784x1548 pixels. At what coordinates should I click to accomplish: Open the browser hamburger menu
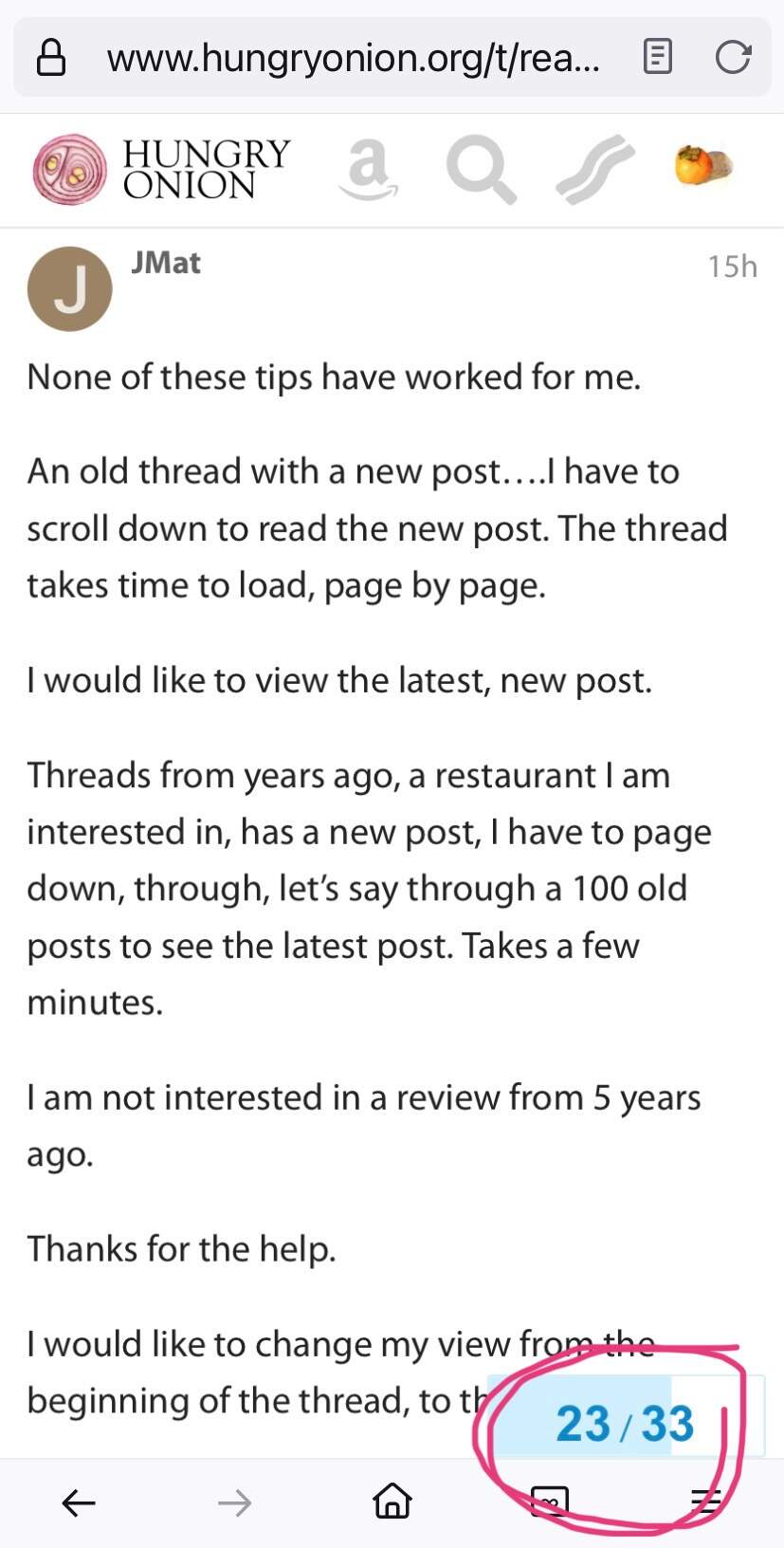coord(705,1502)
